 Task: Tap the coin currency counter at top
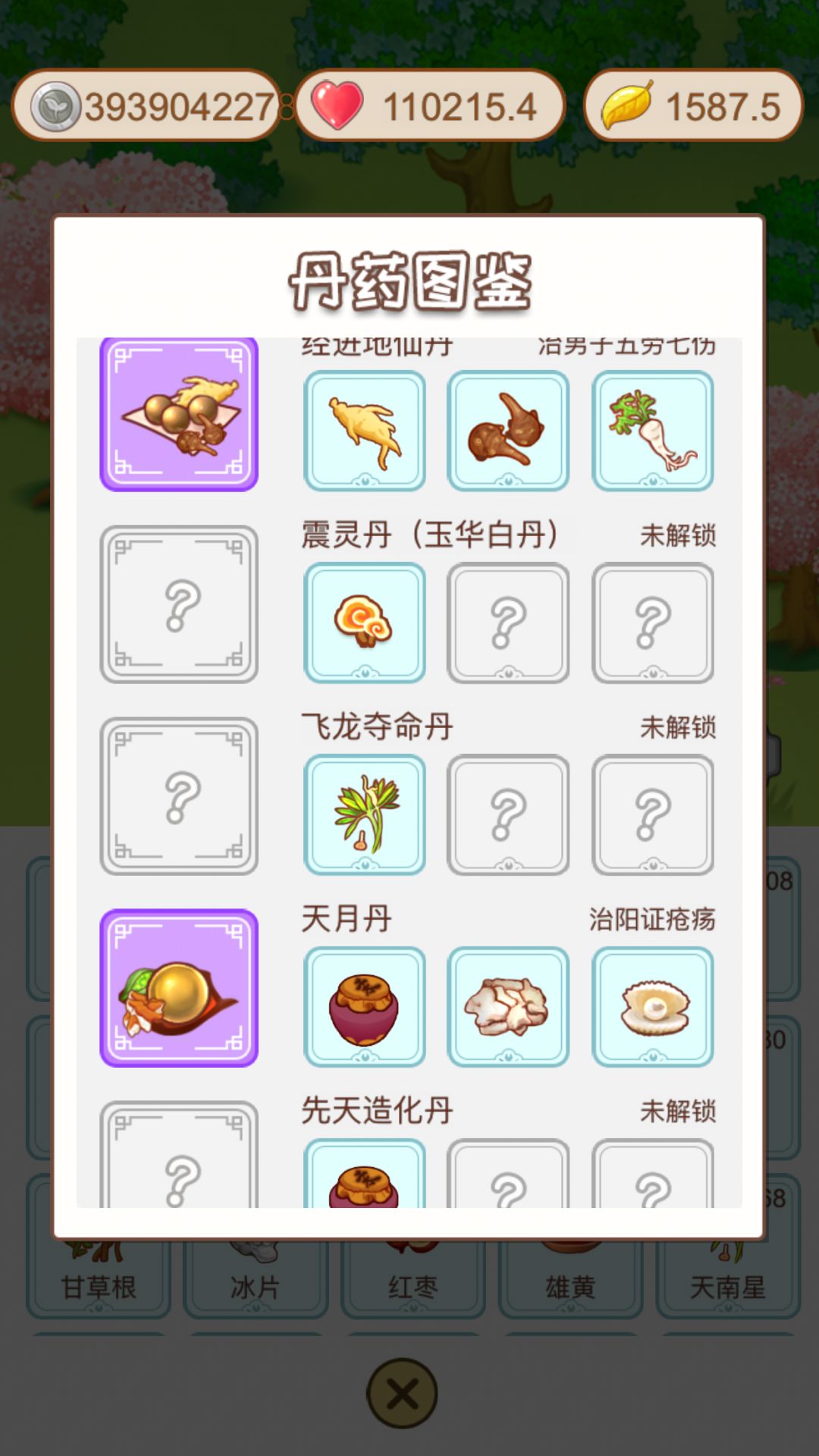[148, 106]
